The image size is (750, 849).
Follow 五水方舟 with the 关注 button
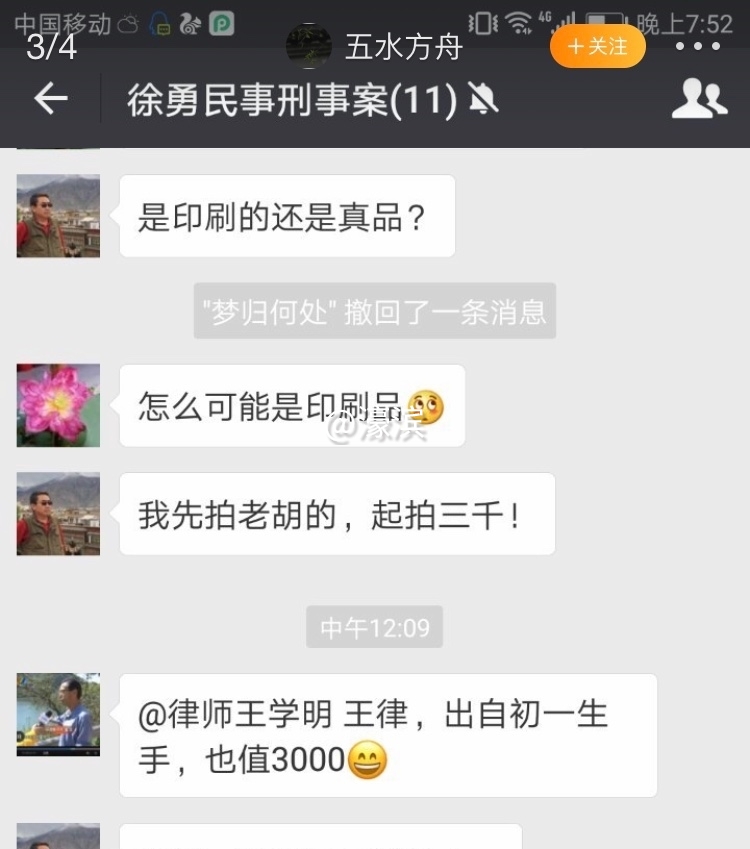tap(597, 46)
